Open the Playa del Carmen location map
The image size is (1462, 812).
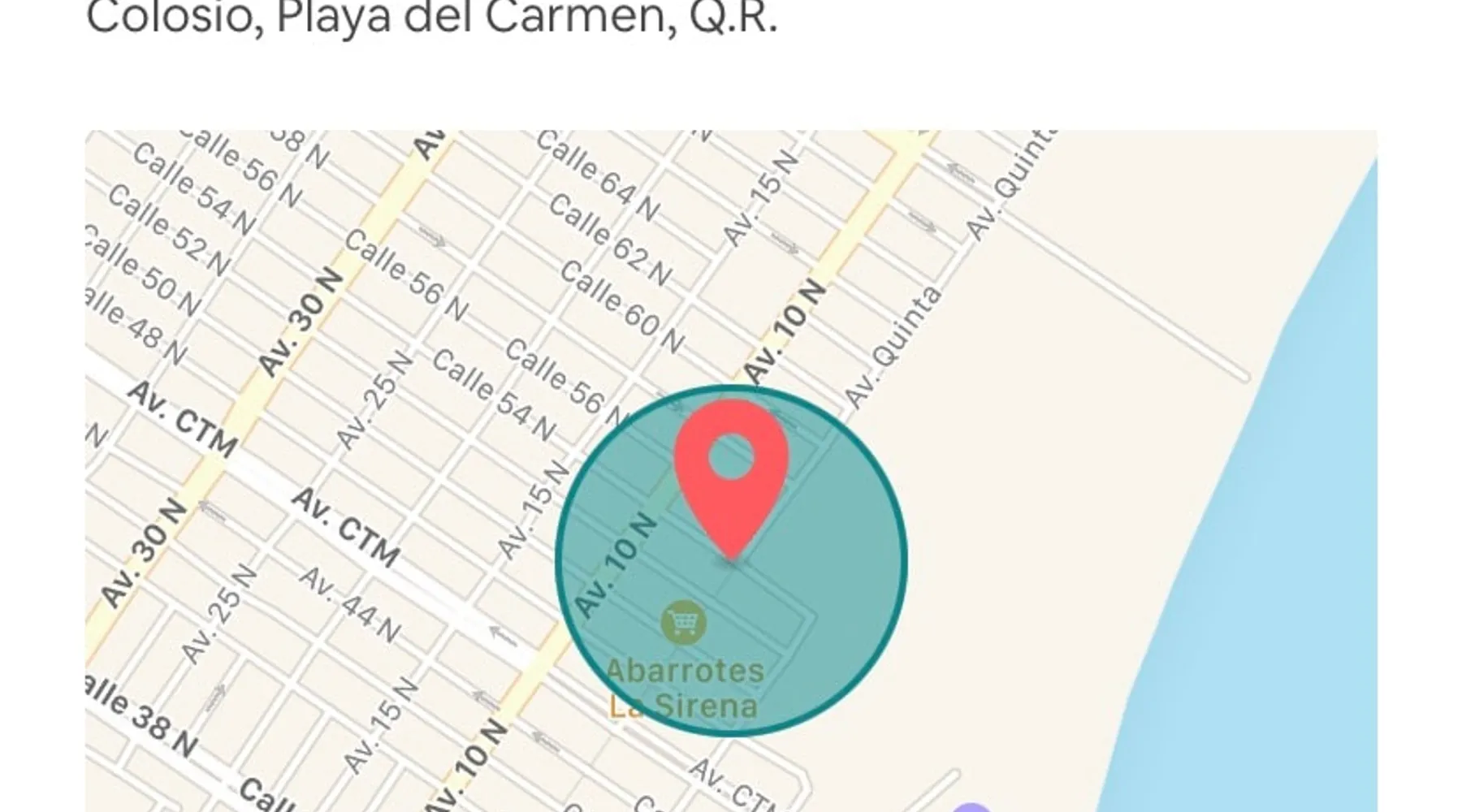click(x=731, y=471)
